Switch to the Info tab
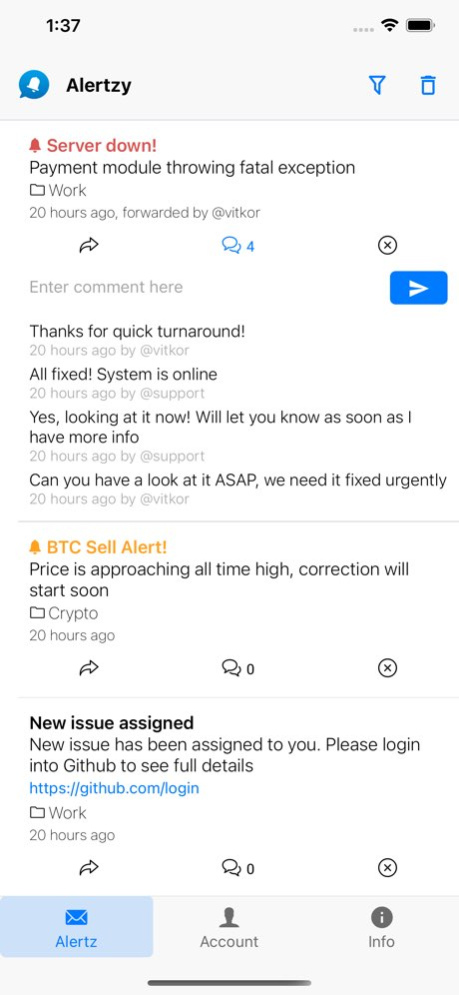459x995 pixels. click(x=382, y=927)
